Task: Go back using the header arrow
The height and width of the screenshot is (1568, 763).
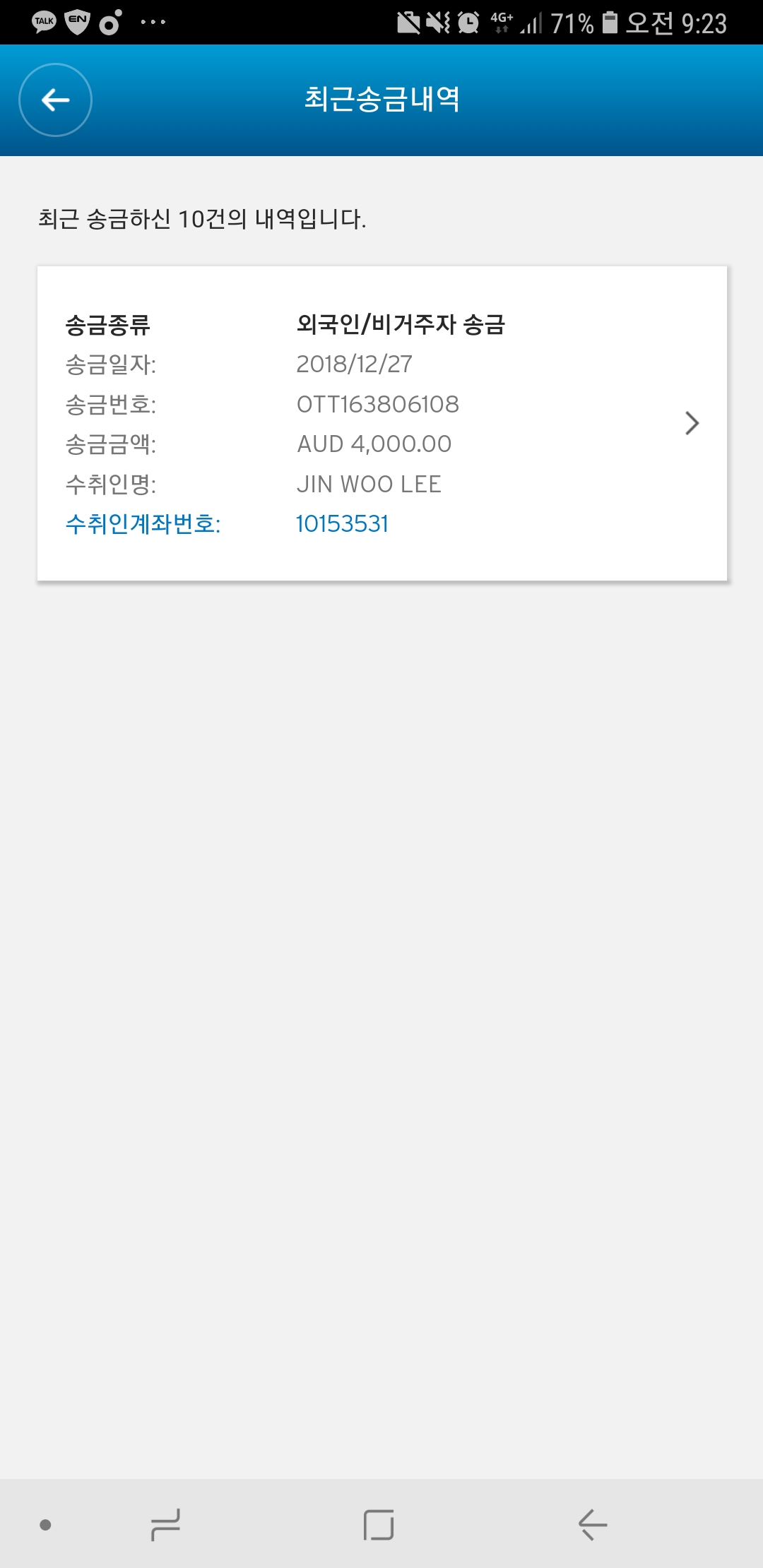Action: pos(55,100)
